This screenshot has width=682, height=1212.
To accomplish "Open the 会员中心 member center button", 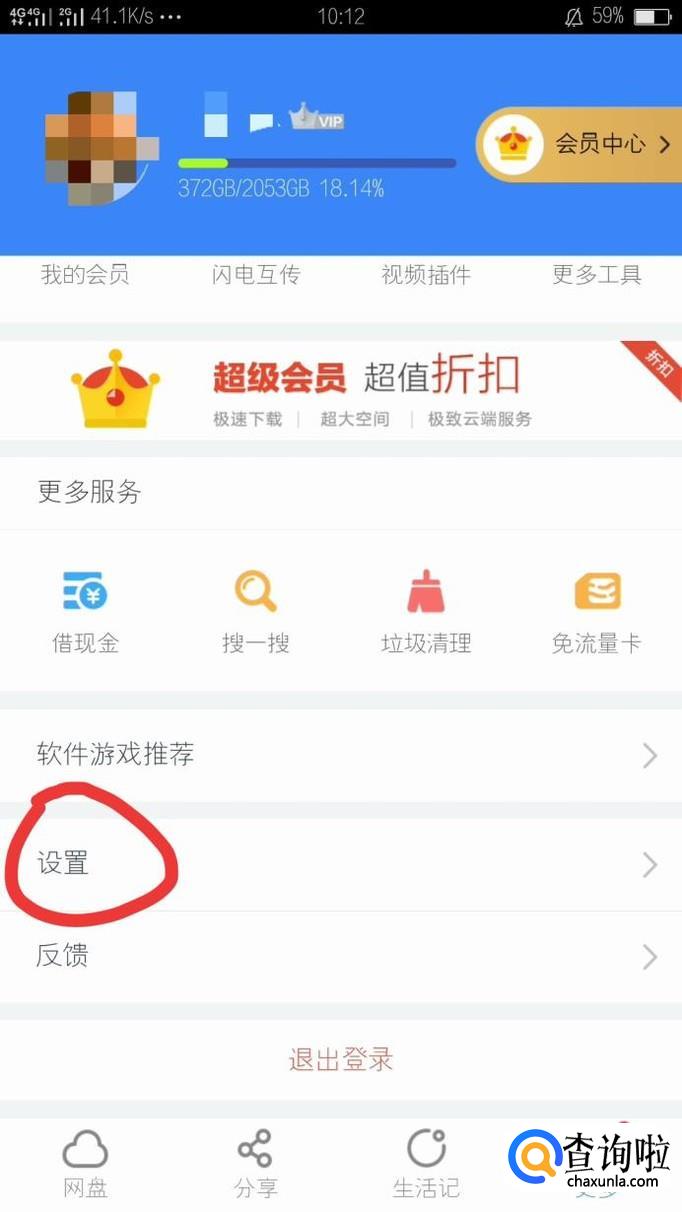I will click(580, 145).
